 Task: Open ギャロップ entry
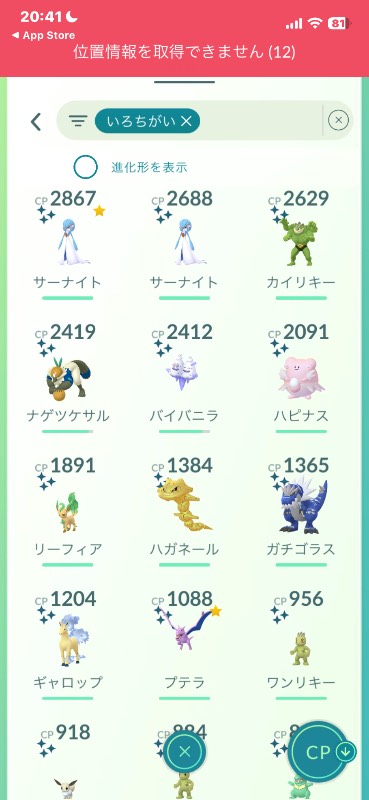point(68,645)
